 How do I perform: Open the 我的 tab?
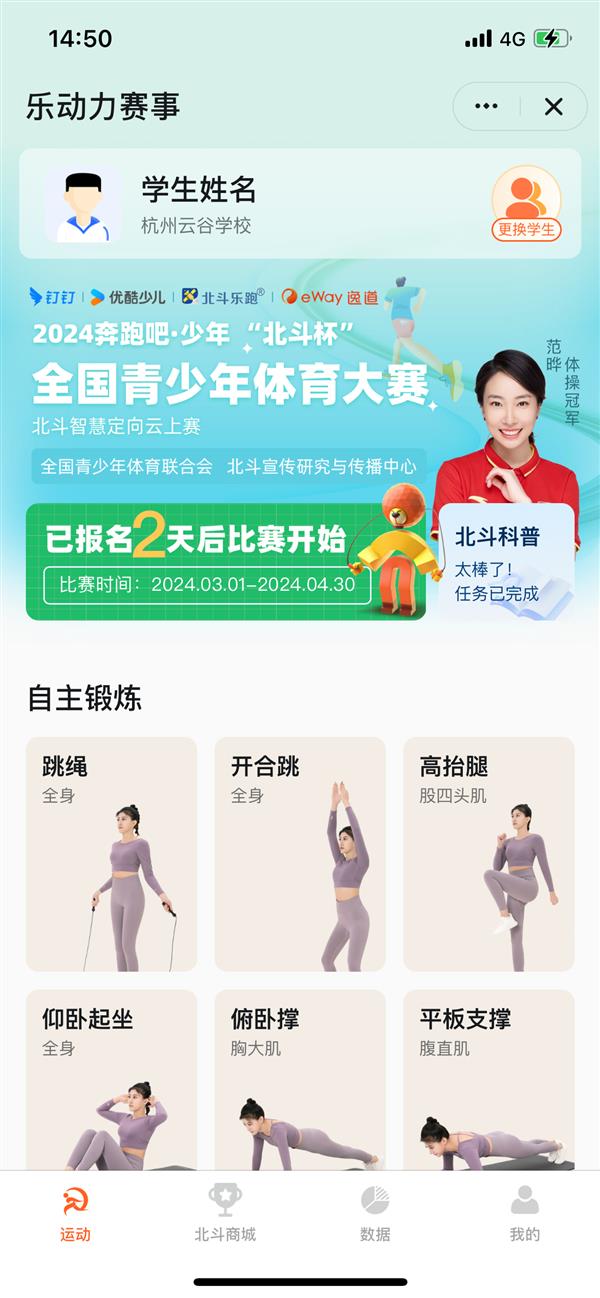click(524, 1214)
